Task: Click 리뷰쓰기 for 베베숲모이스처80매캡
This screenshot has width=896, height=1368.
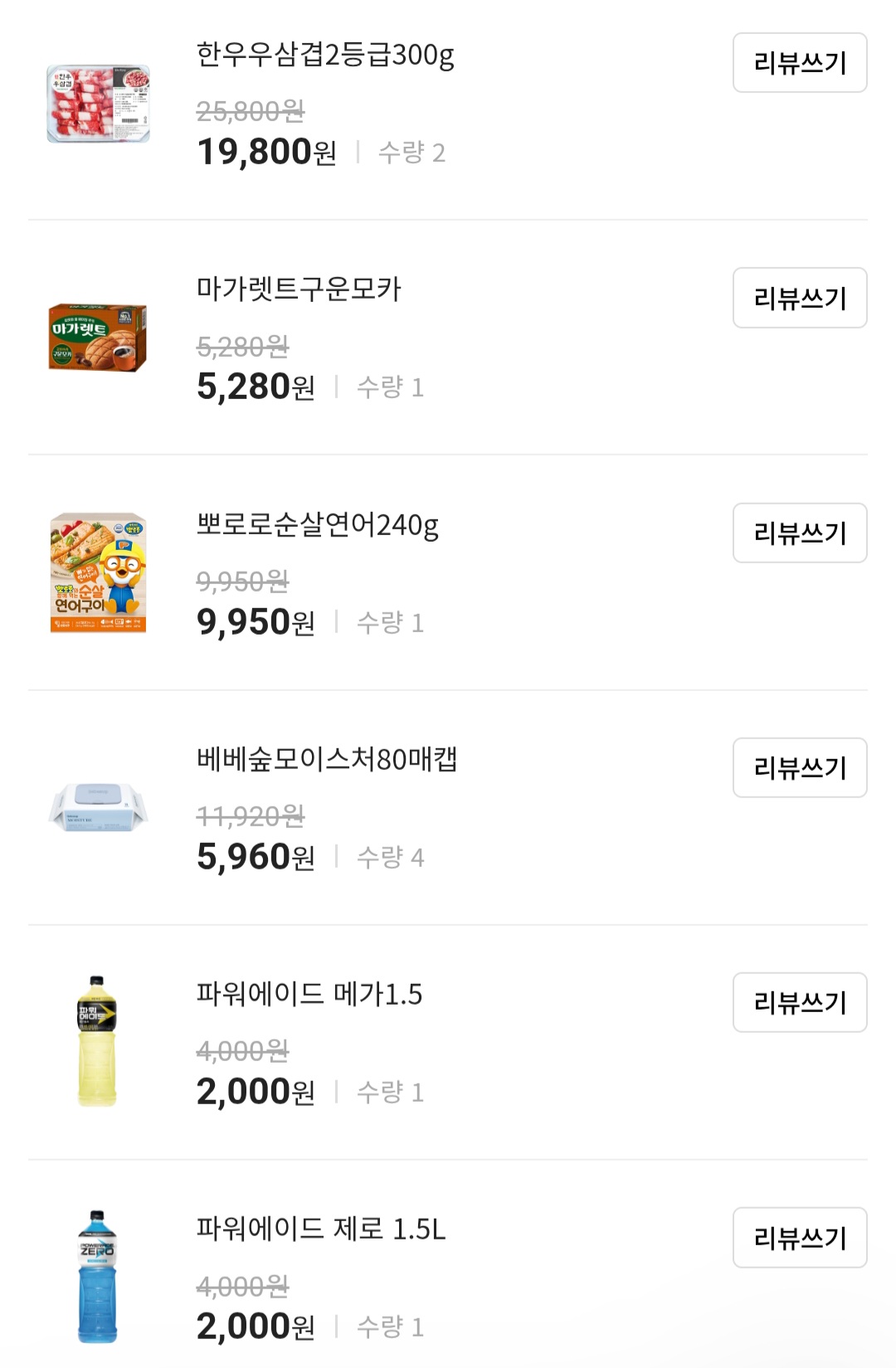Action: tap(799, 768)
